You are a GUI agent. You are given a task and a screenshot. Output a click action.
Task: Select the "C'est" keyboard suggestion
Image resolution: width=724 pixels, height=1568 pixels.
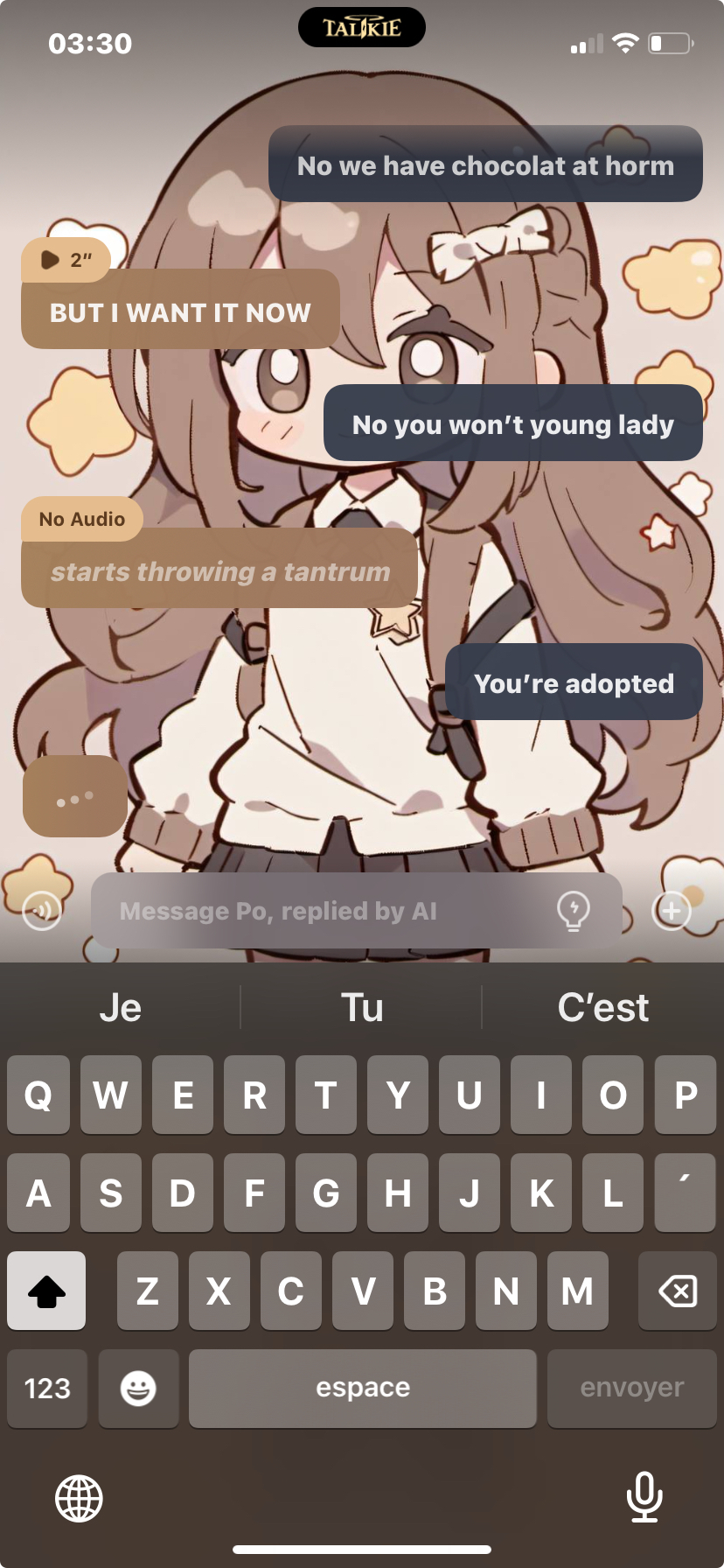pyautogui.click(x=602, y=1008)
